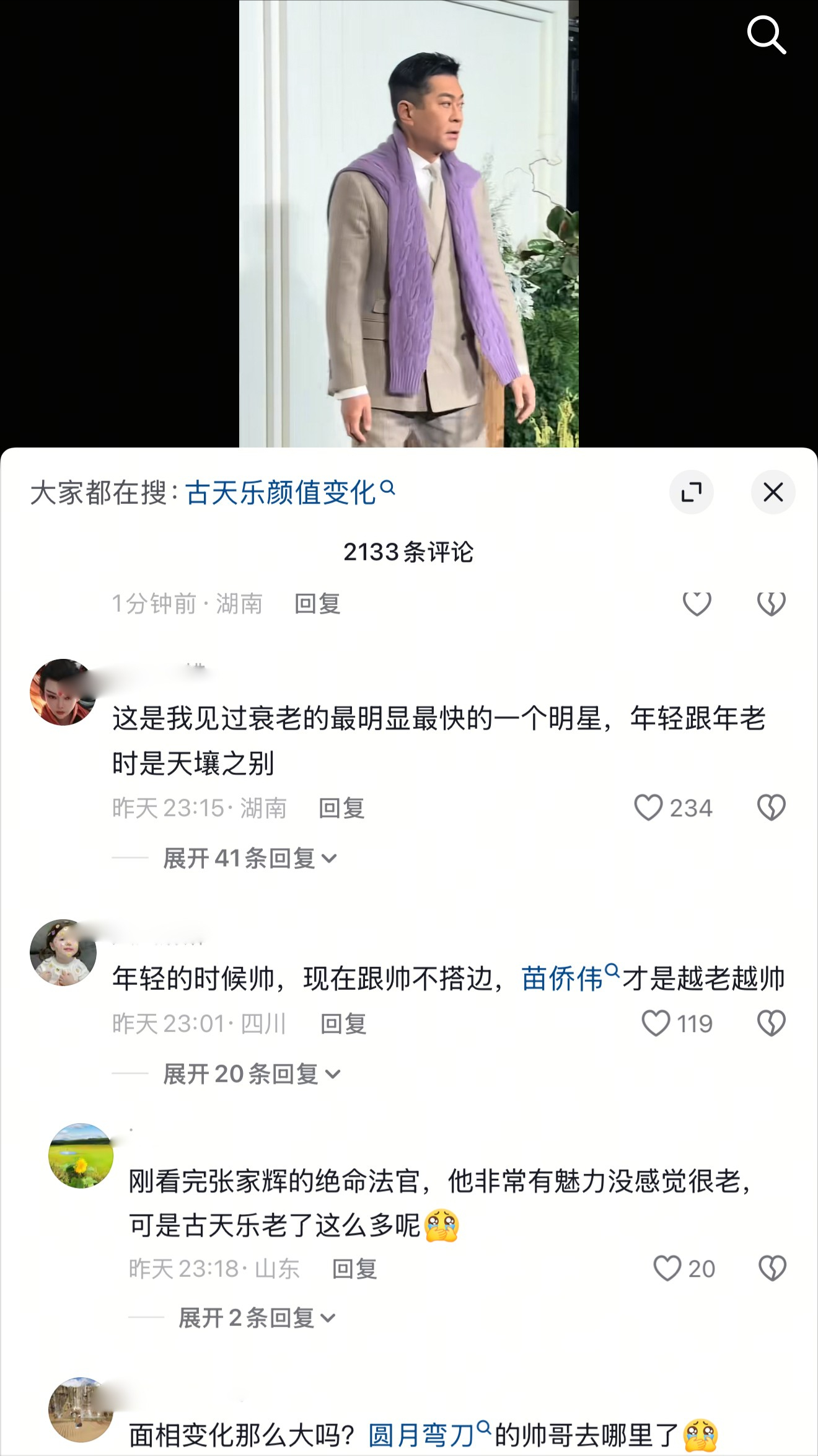The image size is (818, 1456).
Task: Expand comments panel to full screen
Action: point(691,493)
